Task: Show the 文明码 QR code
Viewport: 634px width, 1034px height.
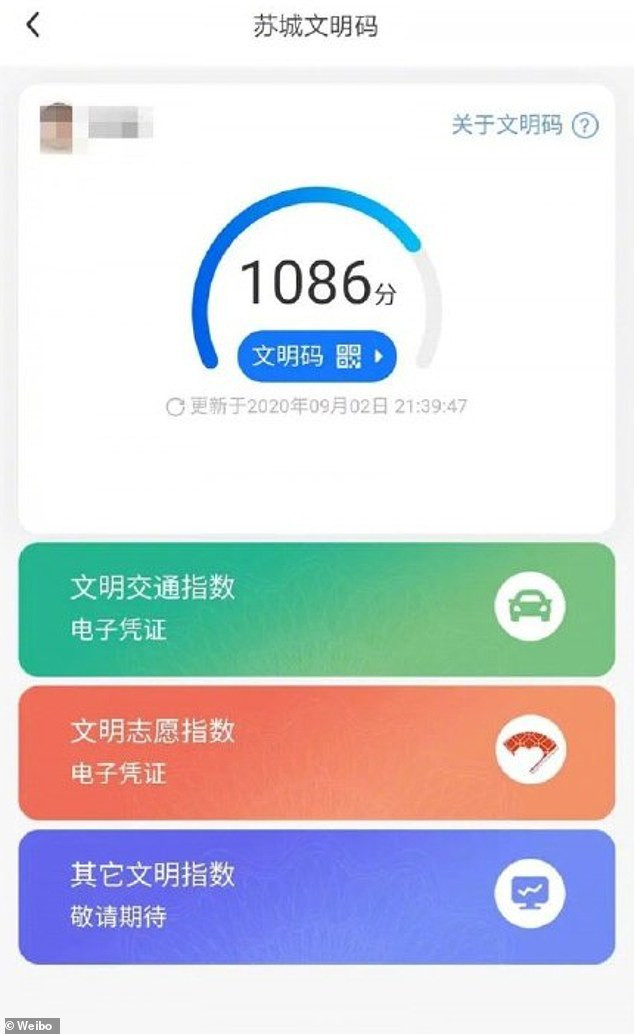Action: (x=316, y=356)
